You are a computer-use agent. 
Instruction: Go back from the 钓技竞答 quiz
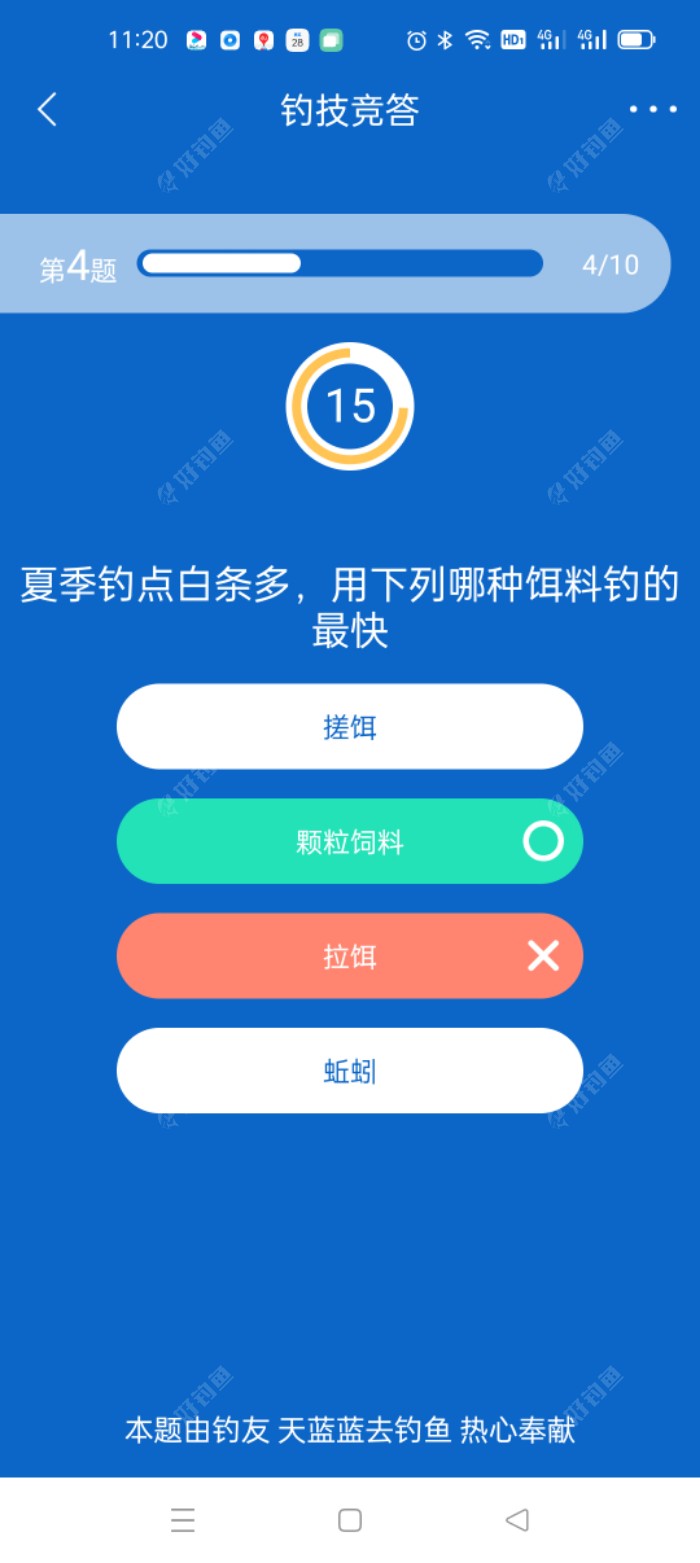pos(47,110)
